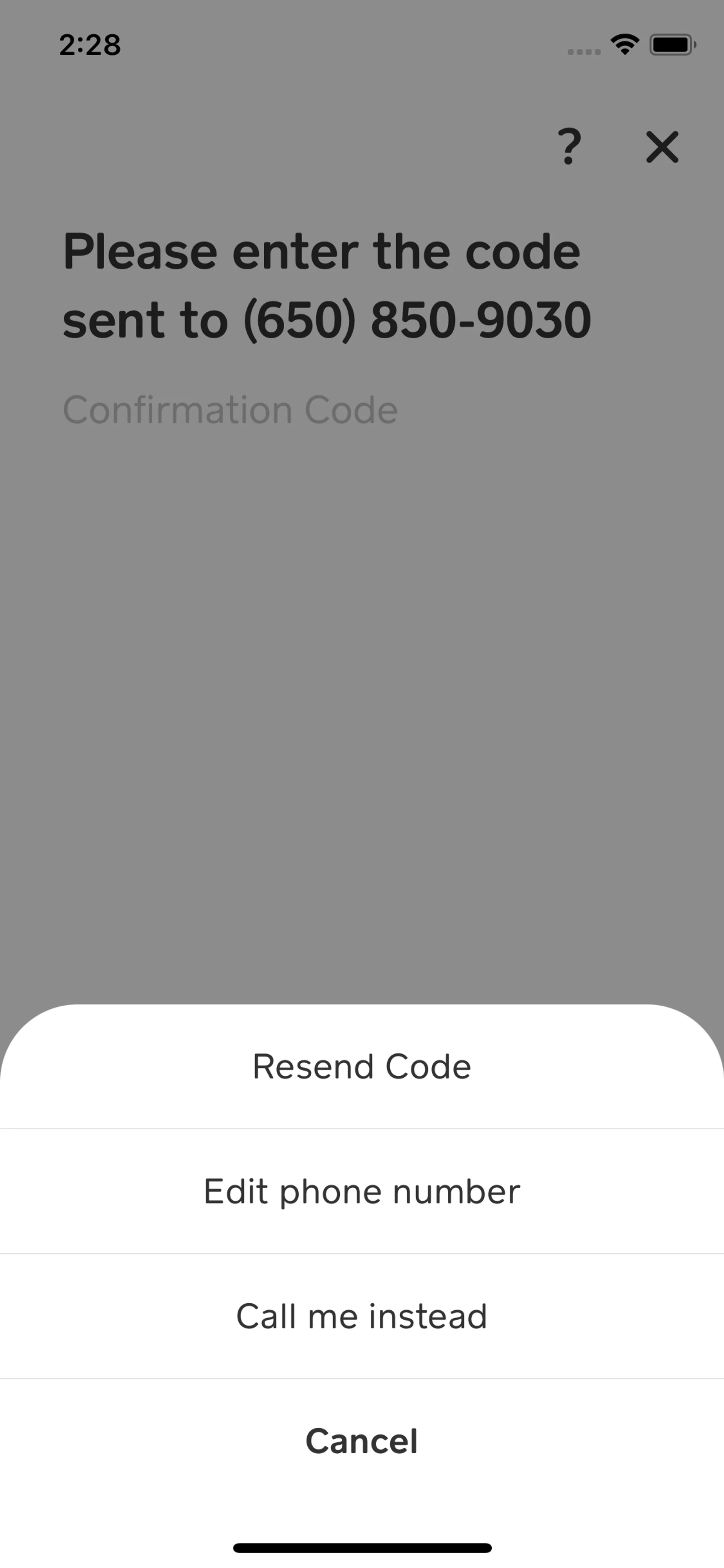724x1568 pixels.
Task: Choose Edit phone number
Action: 362,1191
